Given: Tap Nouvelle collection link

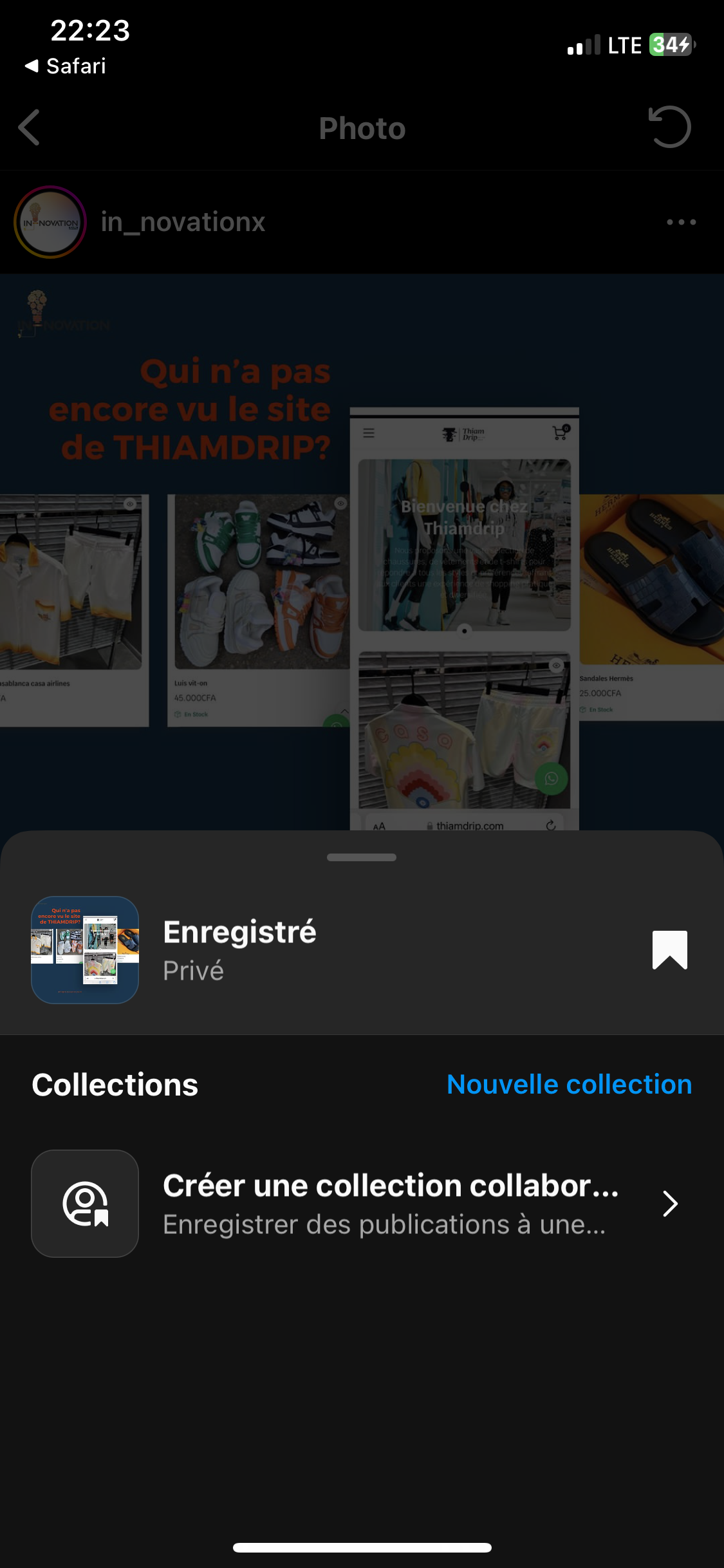Looking at the screenshot, I should (569, 1085).
